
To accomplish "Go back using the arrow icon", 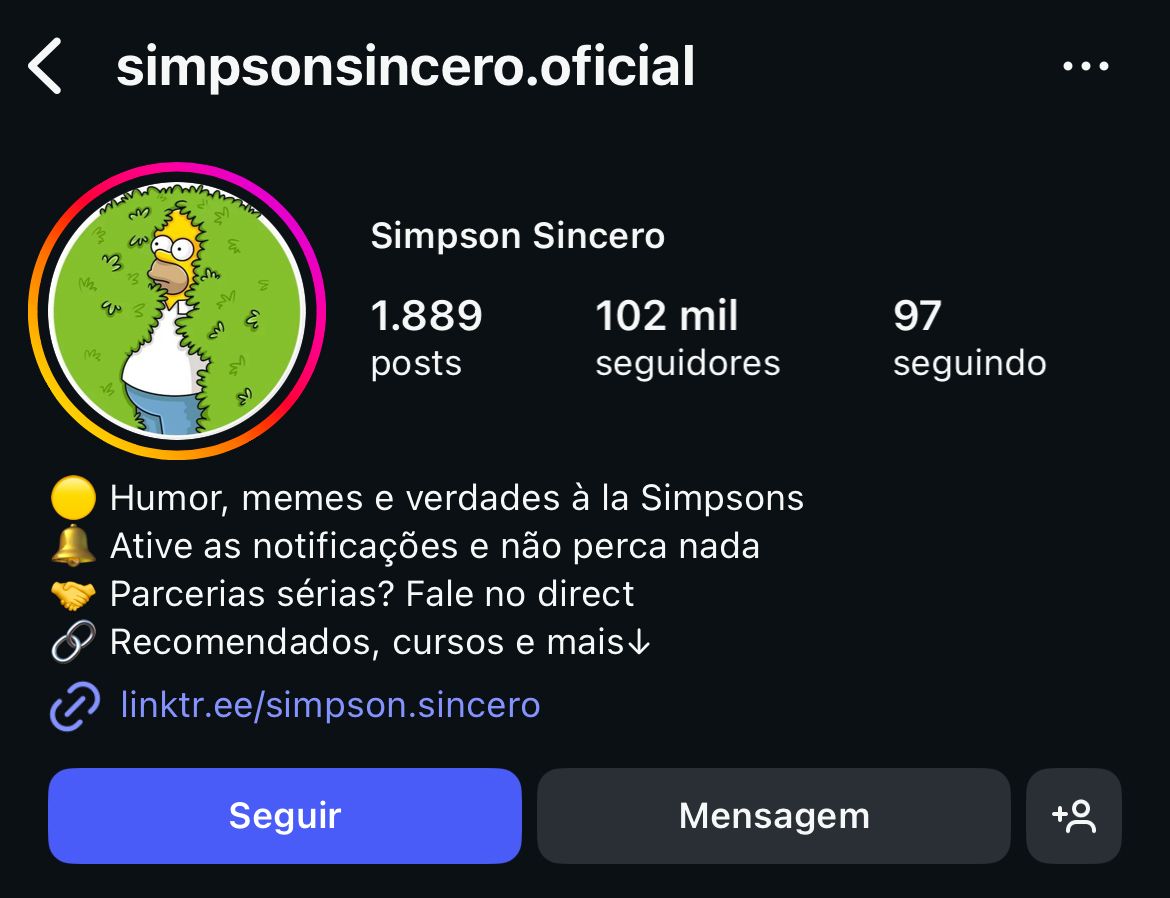I will tap(45, 67).
